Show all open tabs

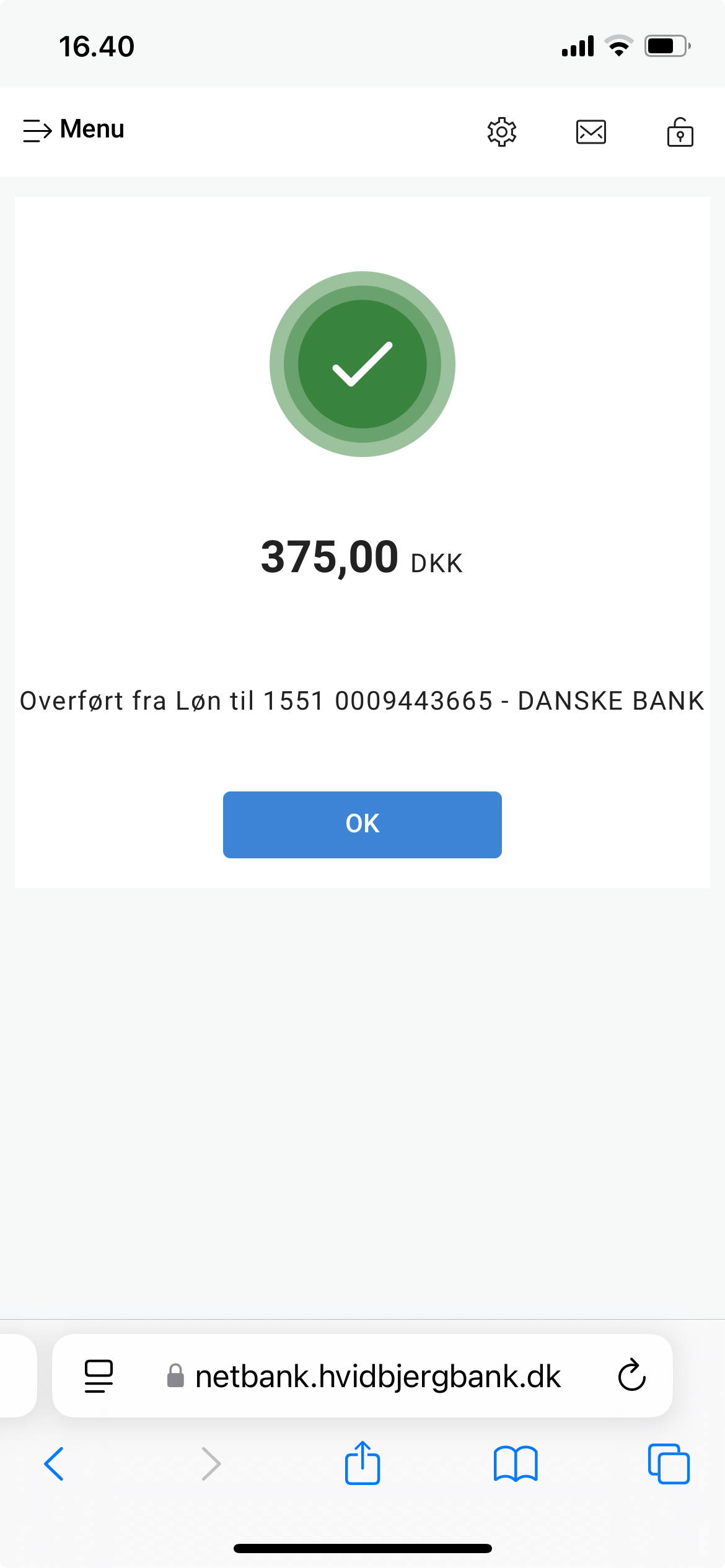point(669,1464)
